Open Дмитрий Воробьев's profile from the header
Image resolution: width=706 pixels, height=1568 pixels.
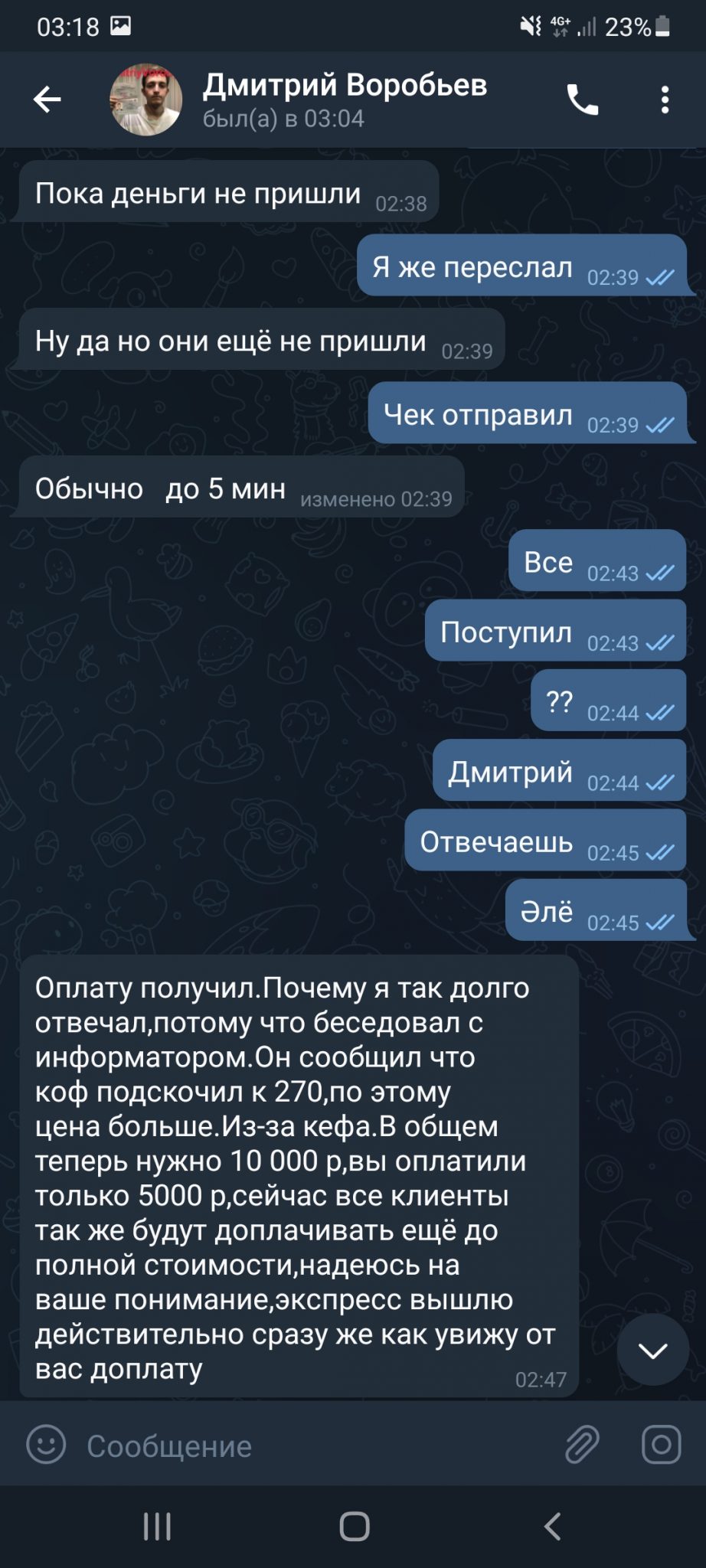coord(345,100)
